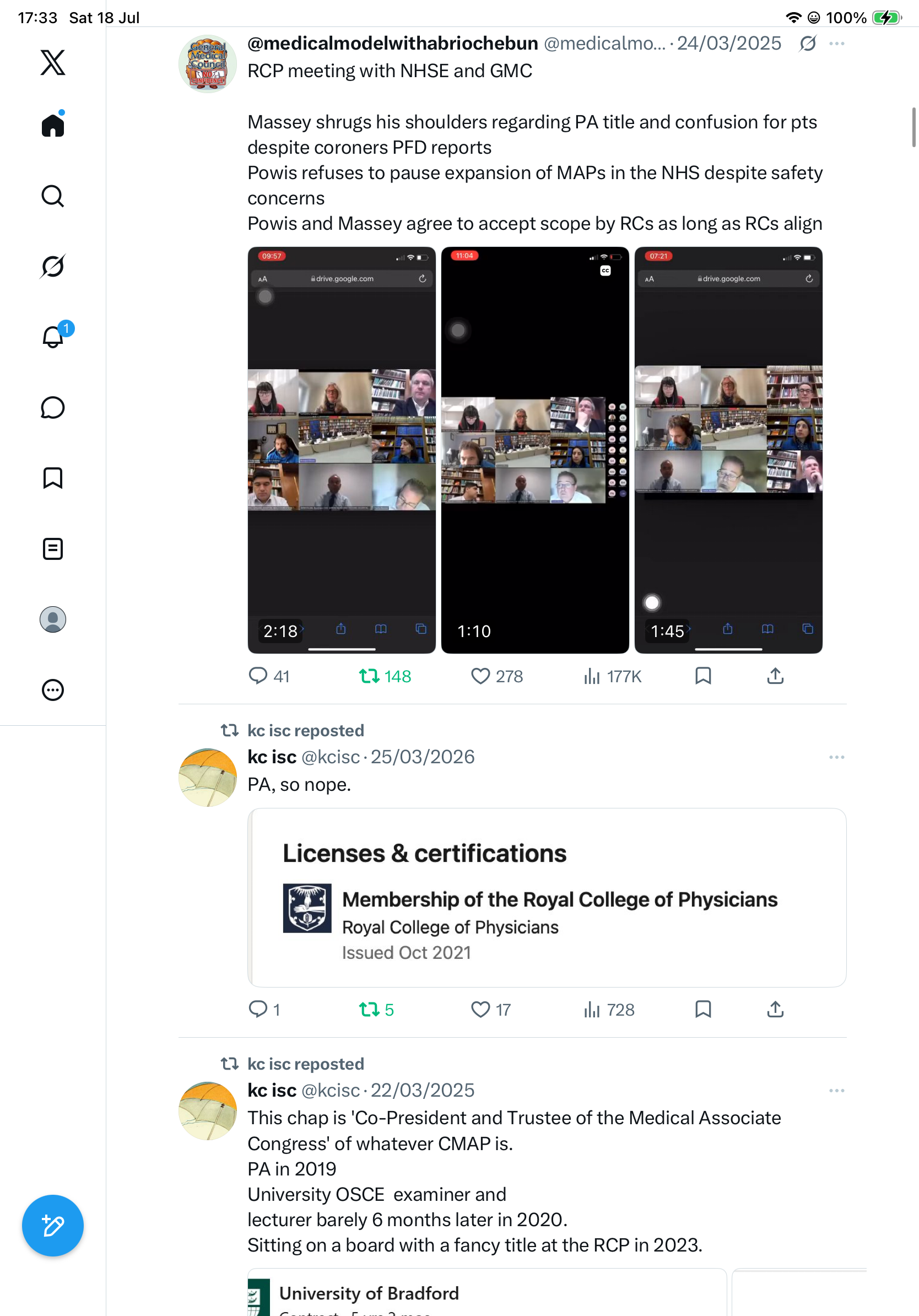This screenshot has width=919, height=1316.
Task: Open Grok from the sidebar
Action: 53,267
